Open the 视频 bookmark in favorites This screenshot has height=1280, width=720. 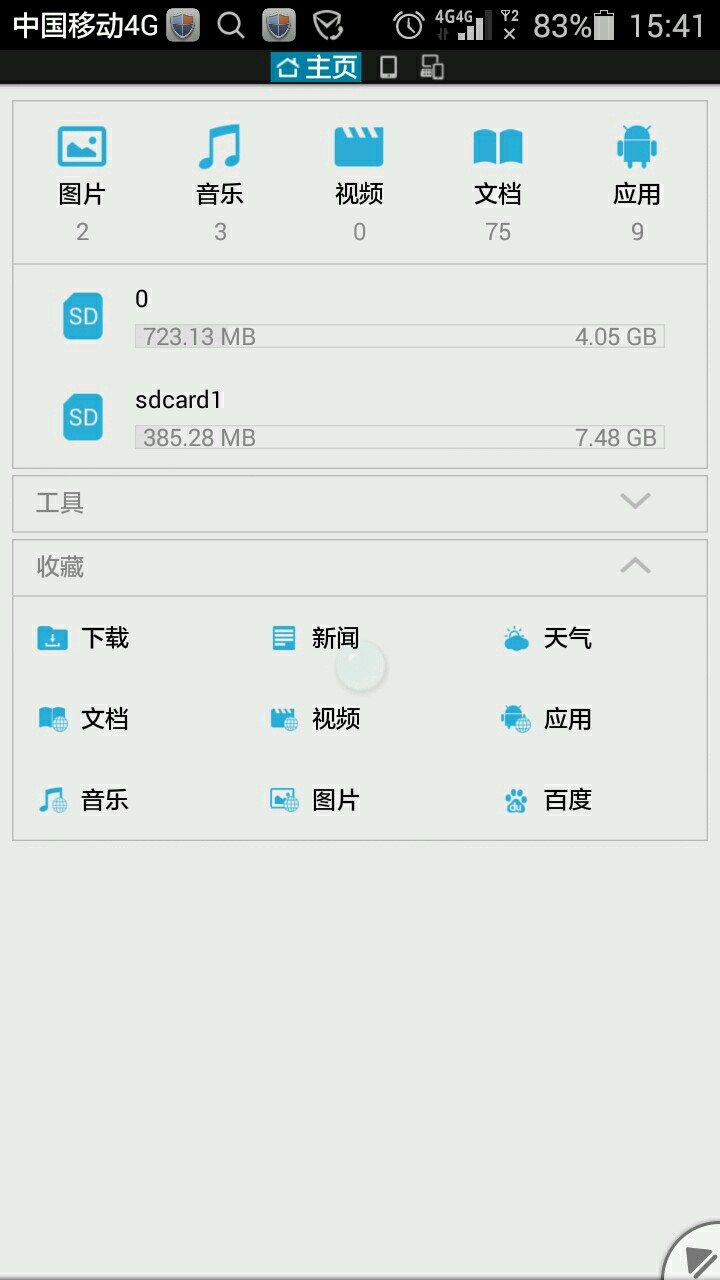coord(316,719)
